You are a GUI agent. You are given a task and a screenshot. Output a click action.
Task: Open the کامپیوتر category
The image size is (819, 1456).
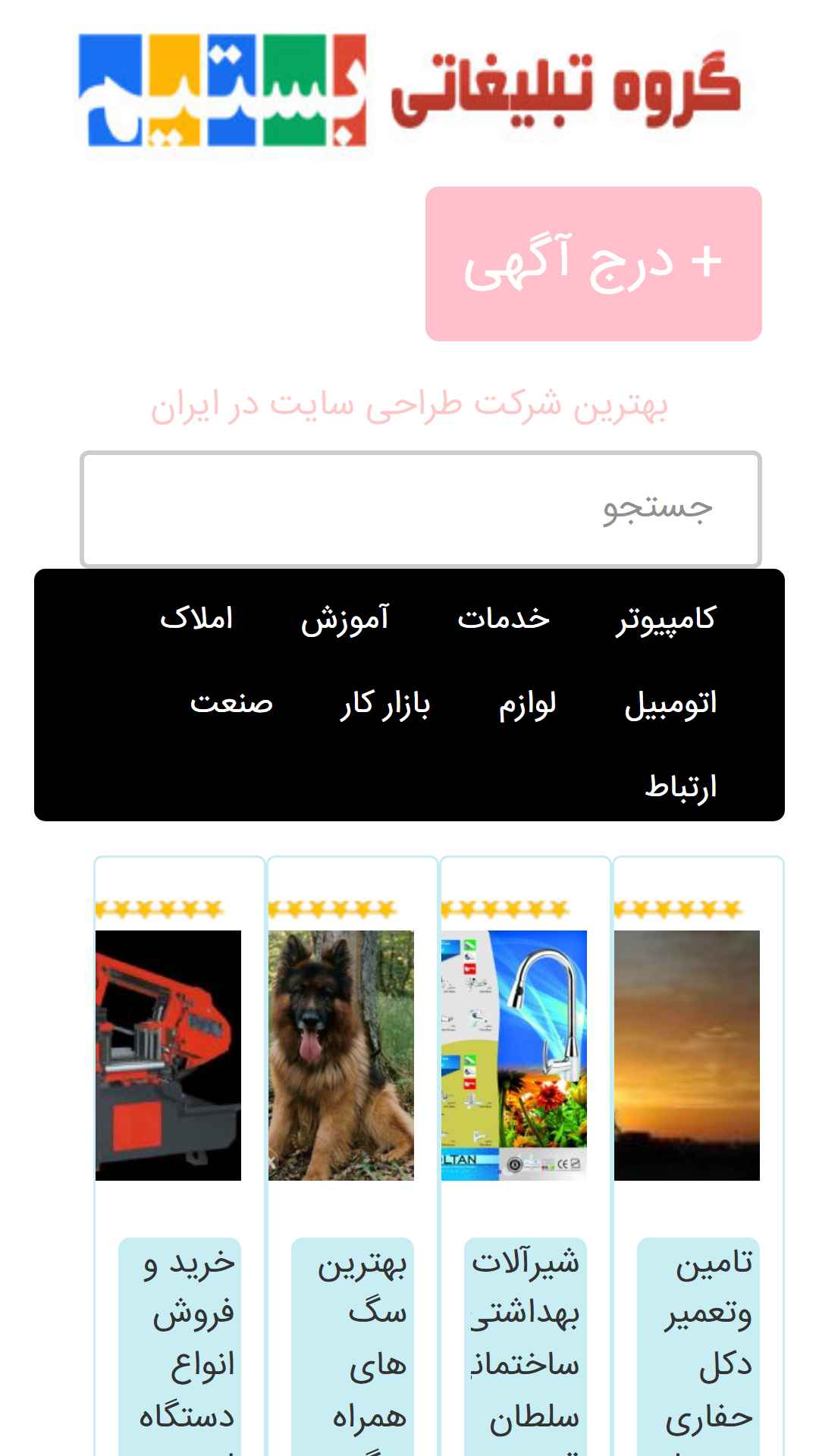click(666, 619)
